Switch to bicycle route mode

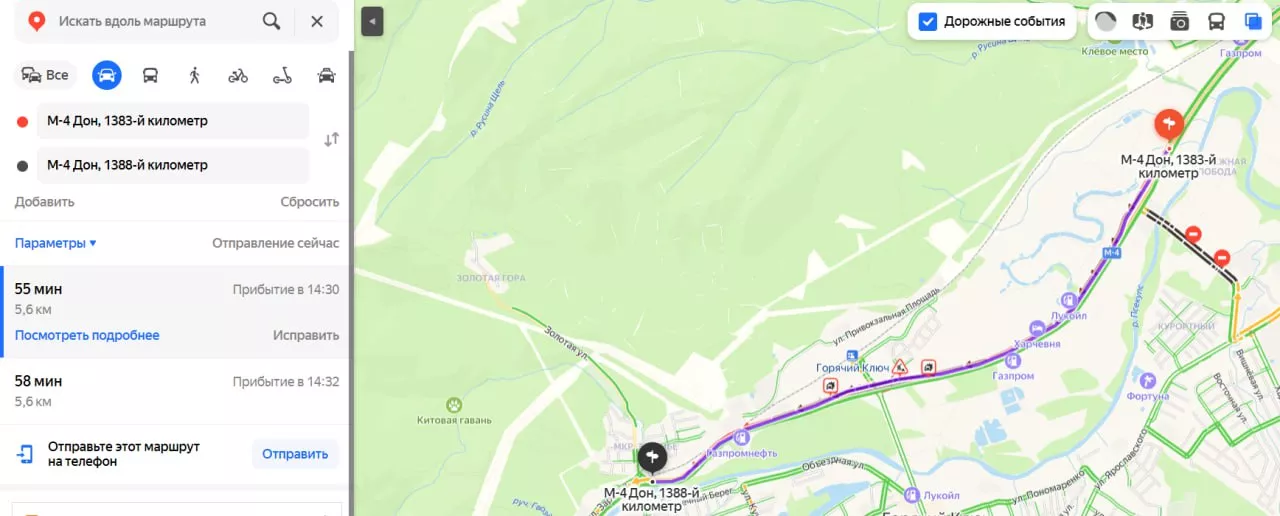tap(238, 75)
